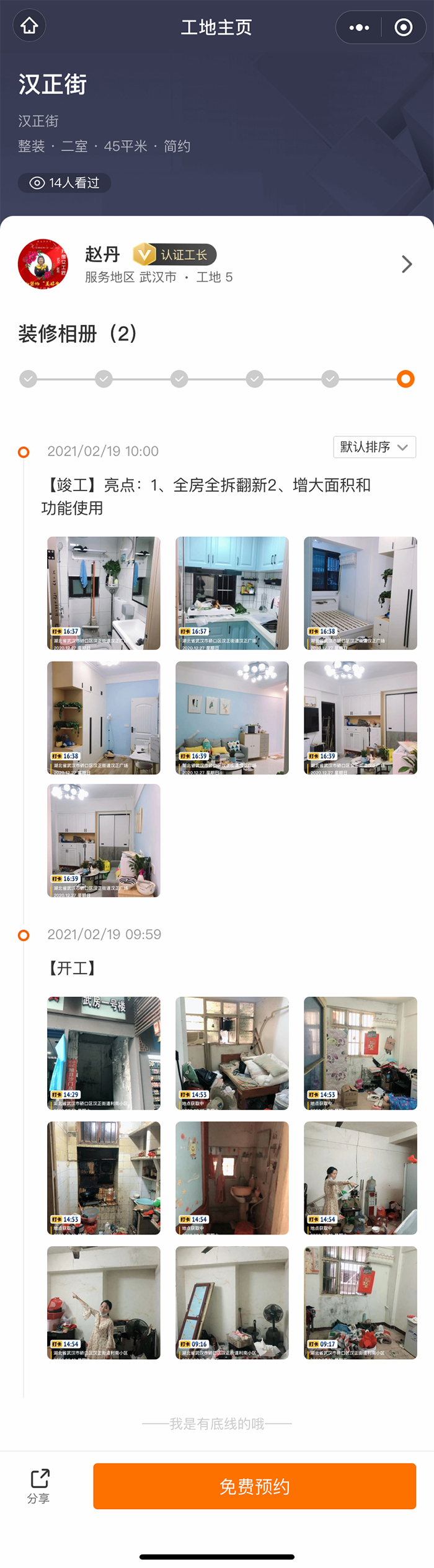Viewport: 434px width, 1568px height.
Task: Open the 开工 building entrance photo at 14:29
Action: point(104,1053)
